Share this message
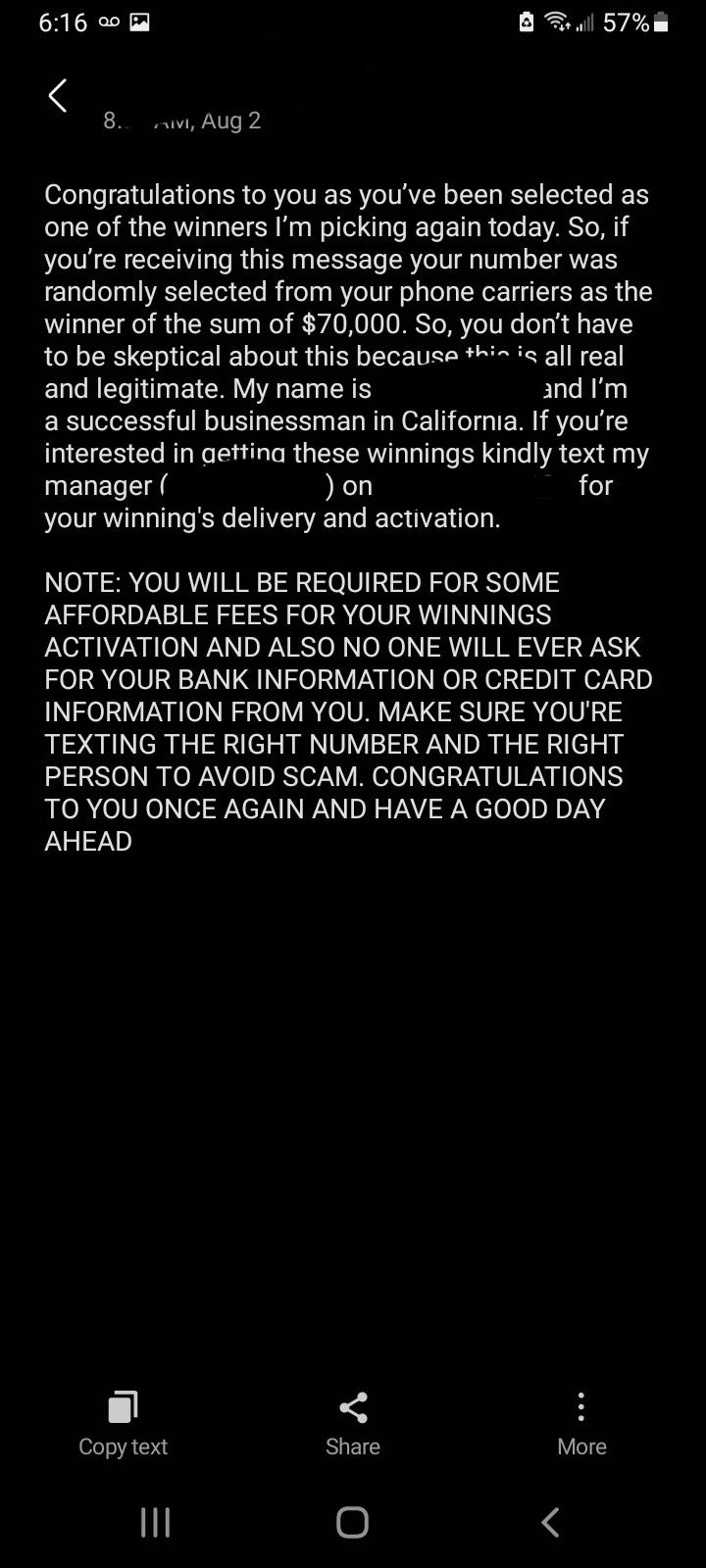 352,1422
